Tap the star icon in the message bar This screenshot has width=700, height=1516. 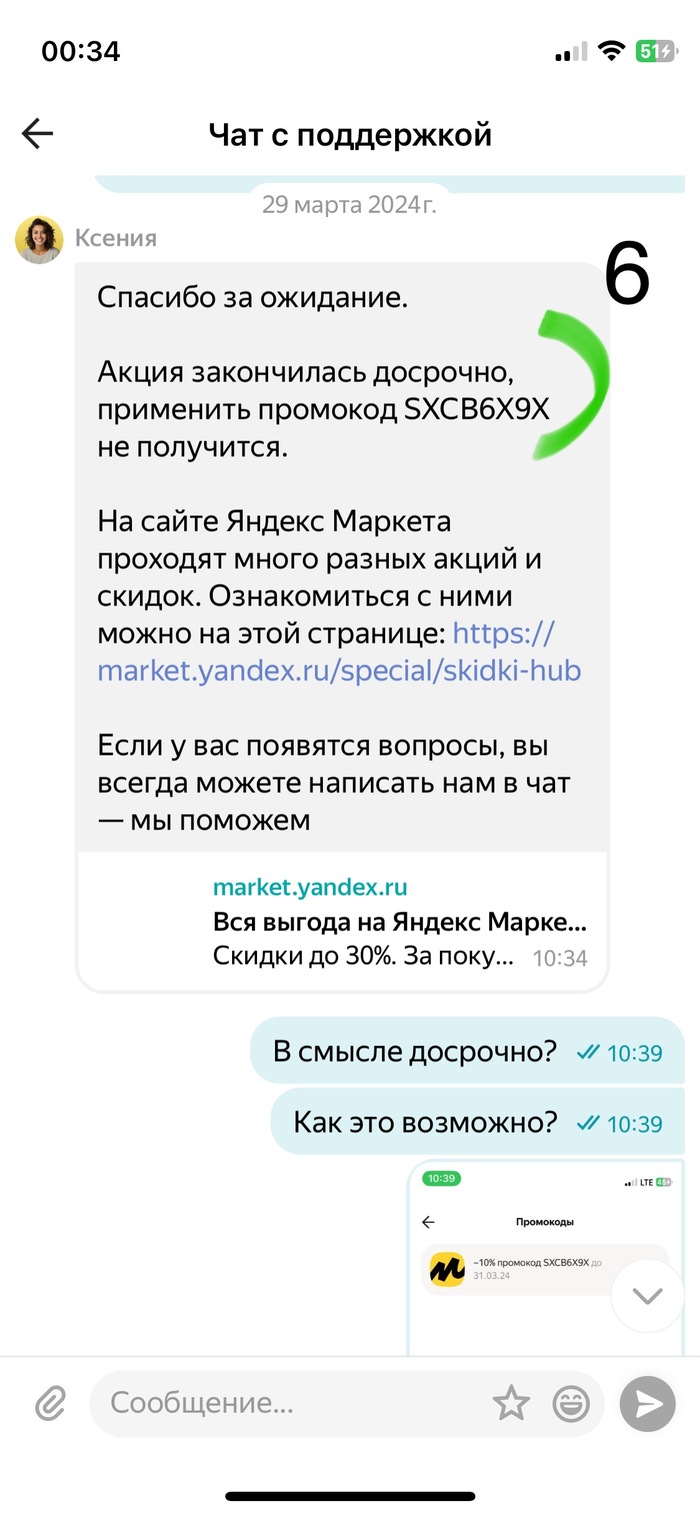(511, 1404)
